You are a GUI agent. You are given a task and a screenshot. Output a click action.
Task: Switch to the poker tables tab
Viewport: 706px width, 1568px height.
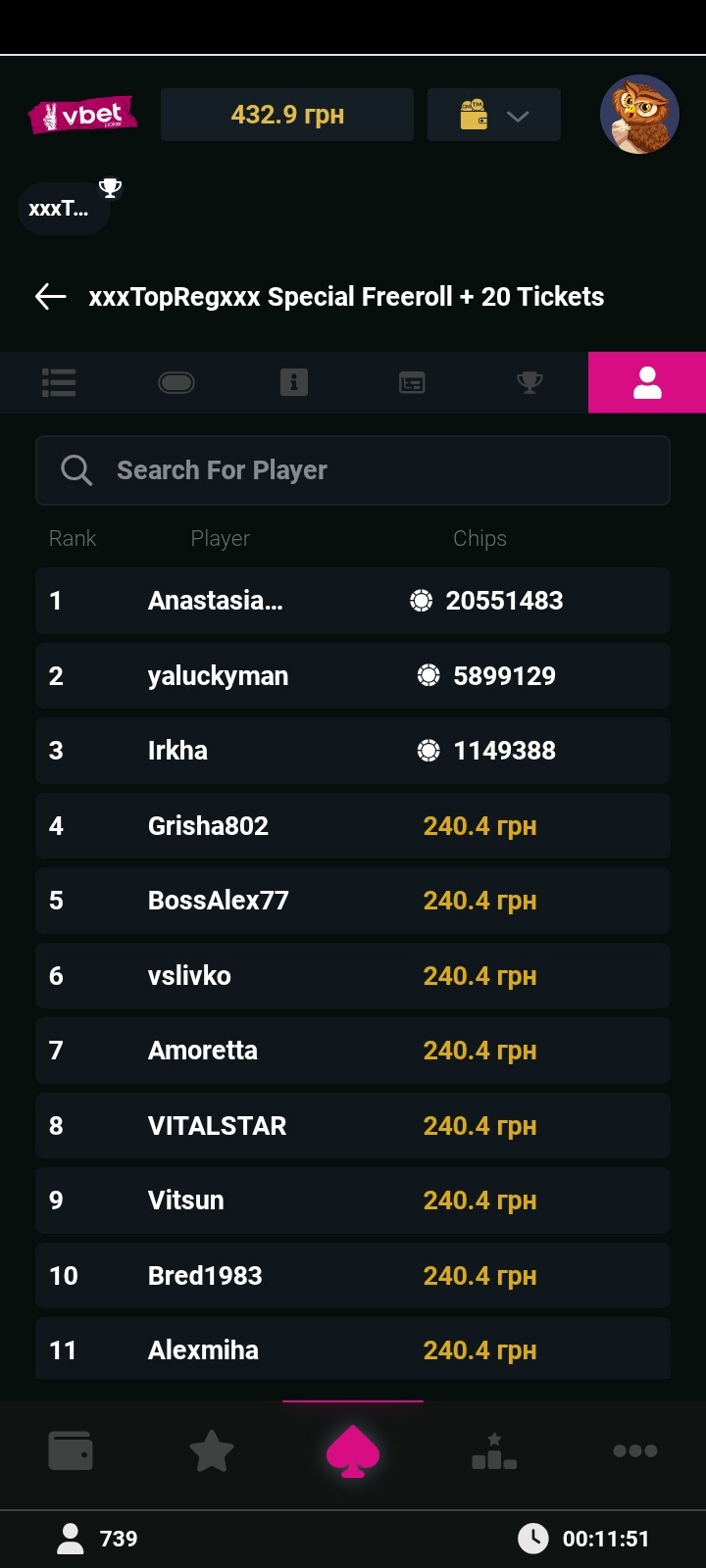coord(176,382)
